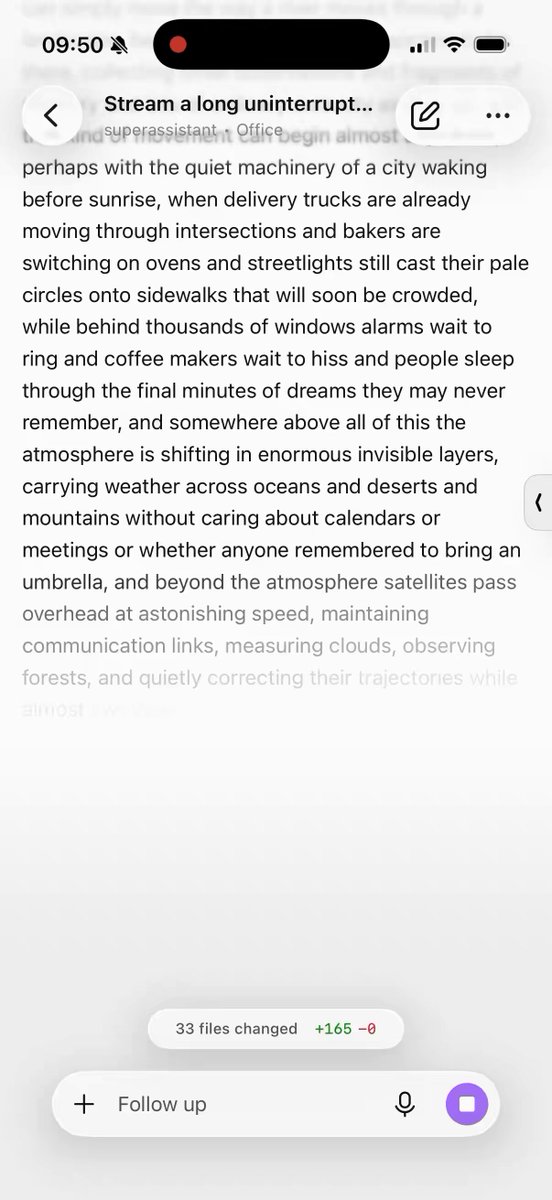Start voice input with the microphone
This screenshot has height=1200, width=552.
click(405, 1104)
